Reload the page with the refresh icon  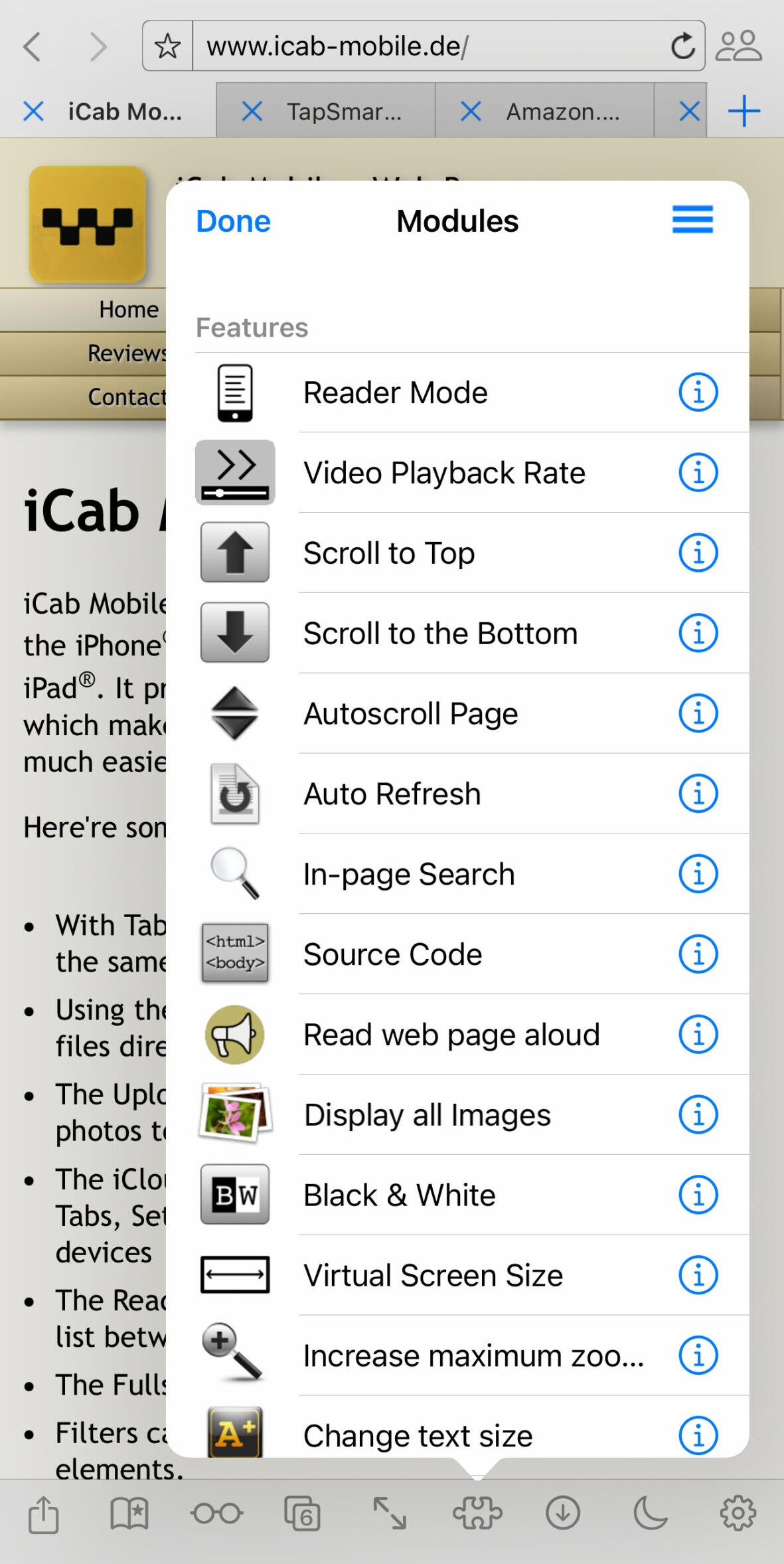pos(682,46)
